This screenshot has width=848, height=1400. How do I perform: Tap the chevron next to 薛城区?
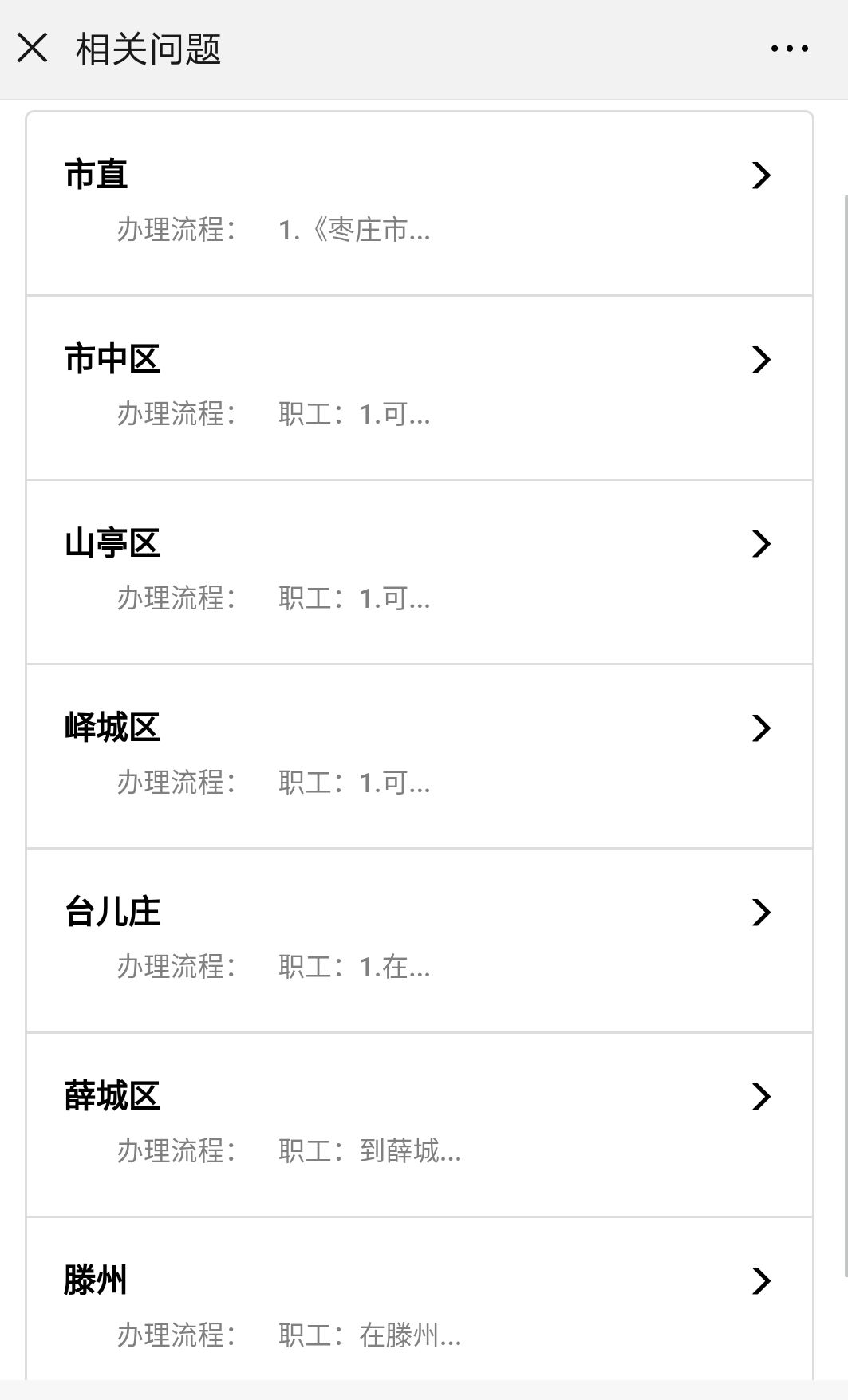[x=760, y=1097]
